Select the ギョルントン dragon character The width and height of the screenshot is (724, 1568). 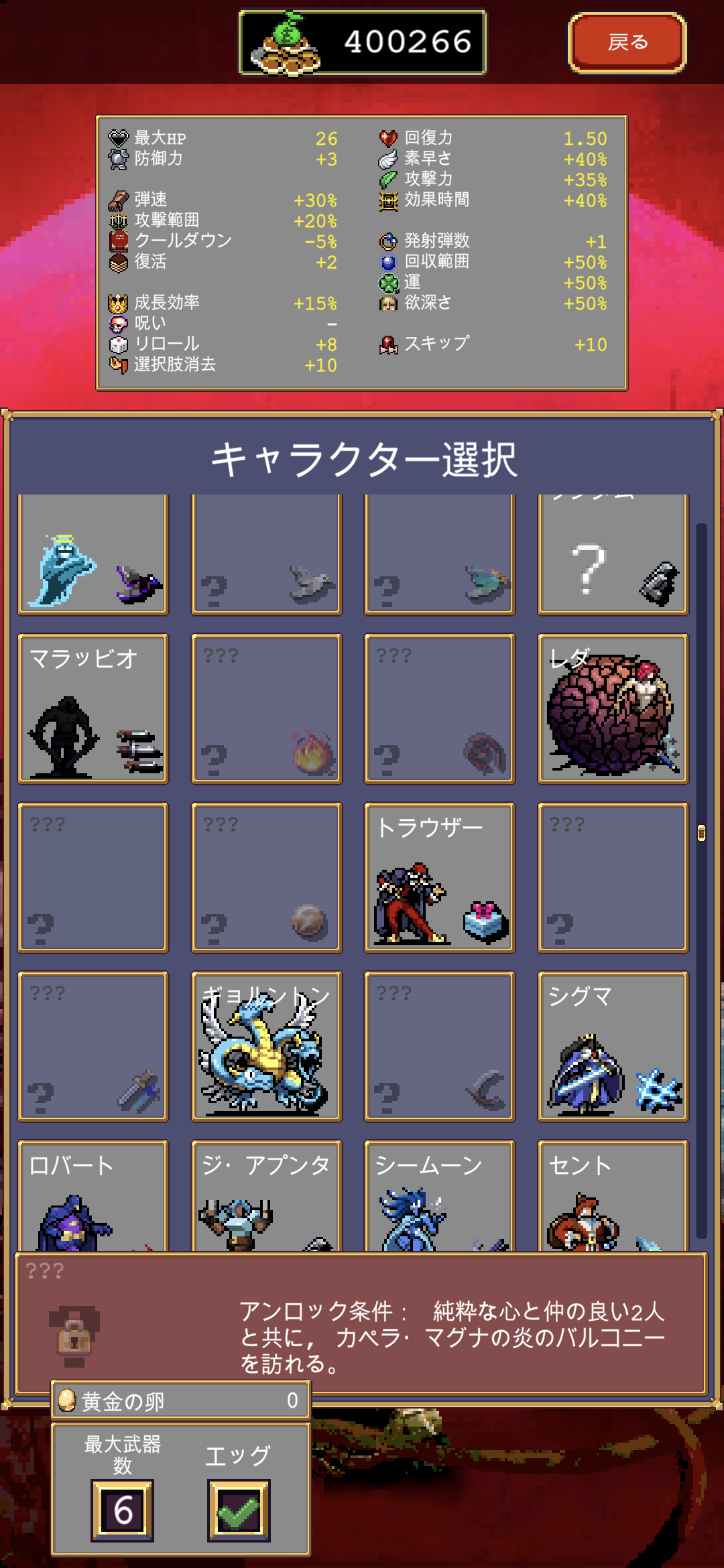[x=266, y=1046]
